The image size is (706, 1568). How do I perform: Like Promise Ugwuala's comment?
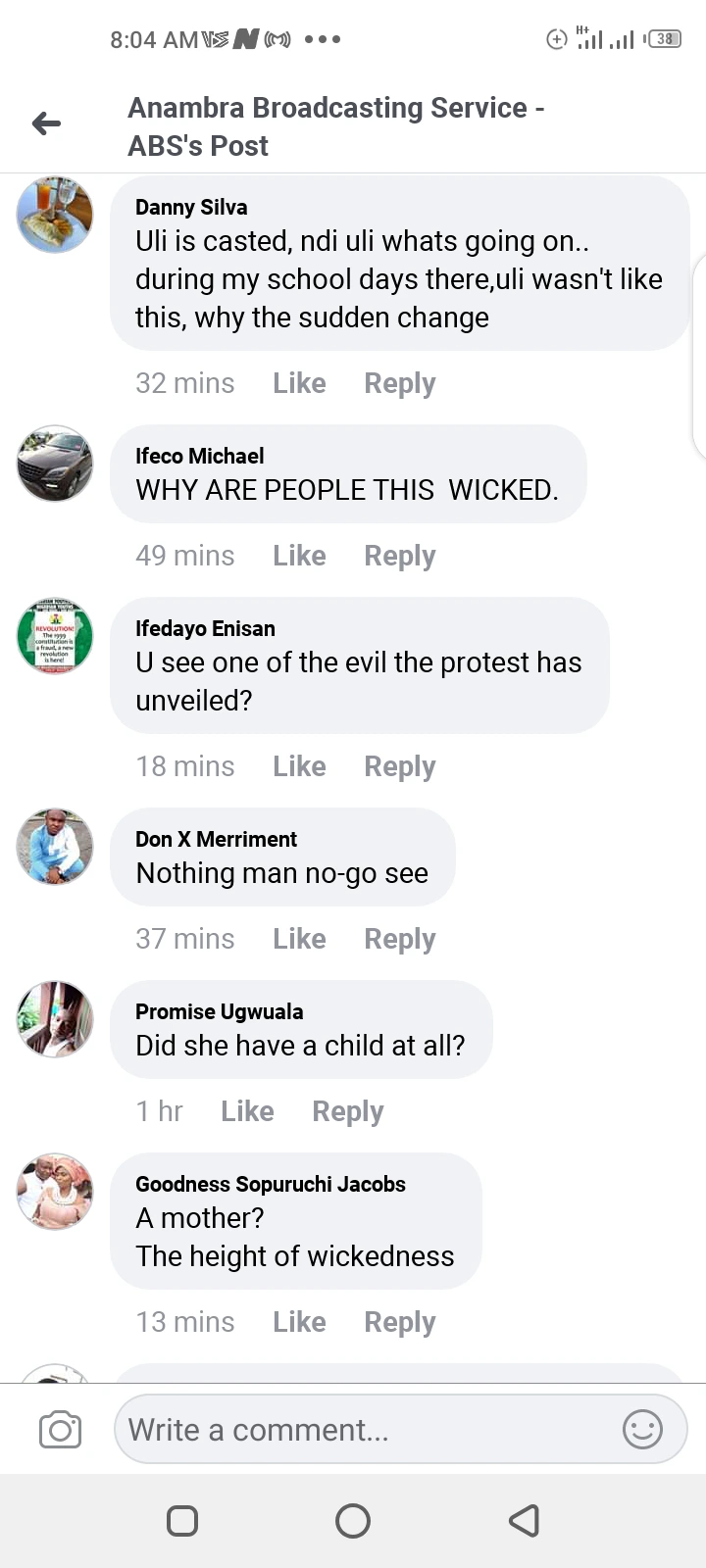[x=247, y=1111]
